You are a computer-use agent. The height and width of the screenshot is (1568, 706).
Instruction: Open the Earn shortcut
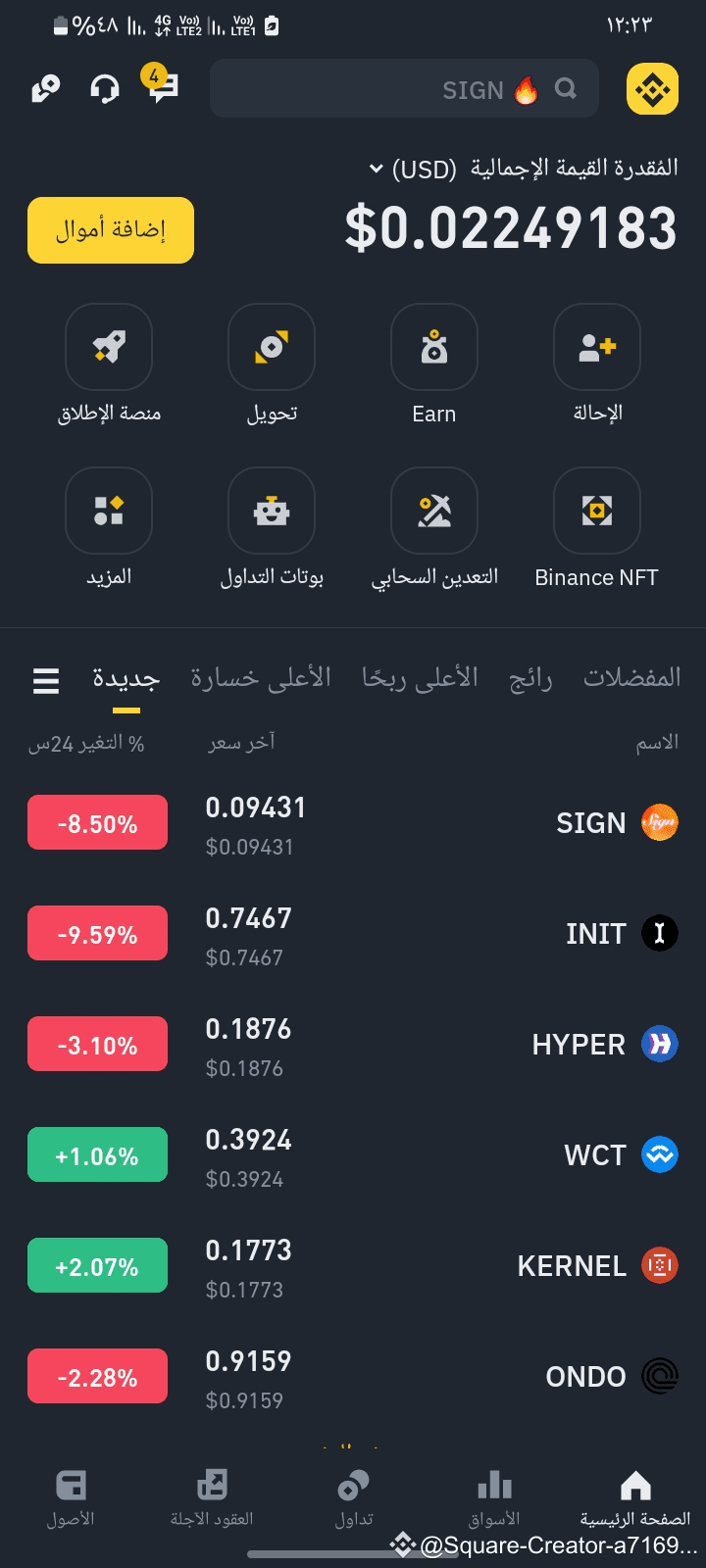(433, 347)
